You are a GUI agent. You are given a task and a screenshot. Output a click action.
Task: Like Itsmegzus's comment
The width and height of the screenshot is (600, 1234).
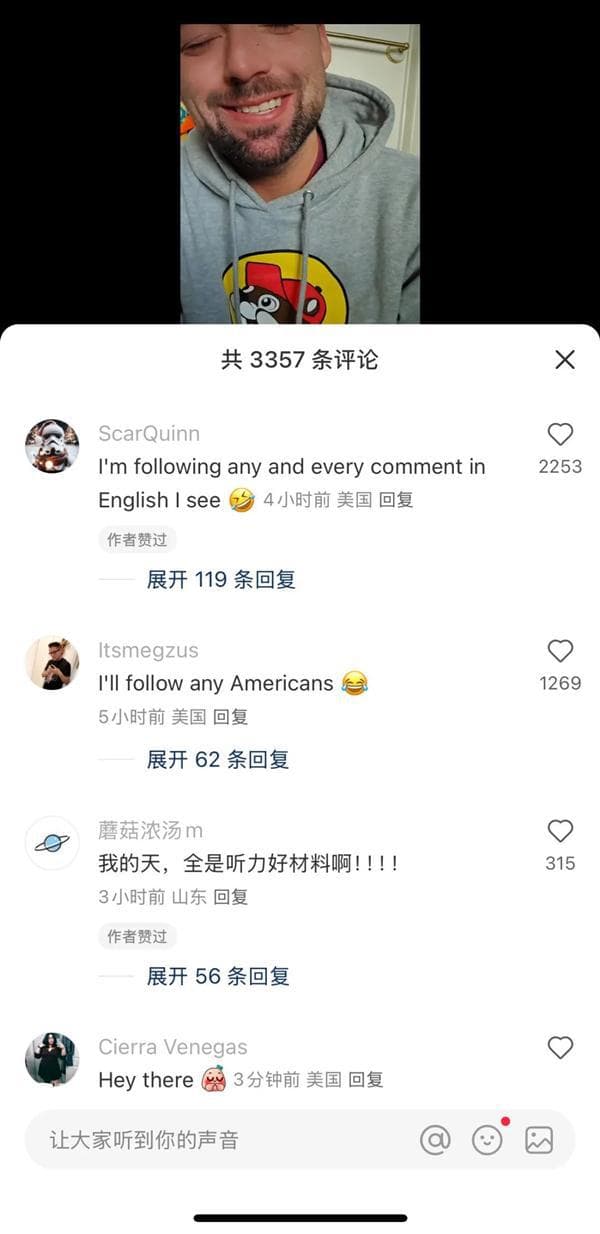pos(560,651)
